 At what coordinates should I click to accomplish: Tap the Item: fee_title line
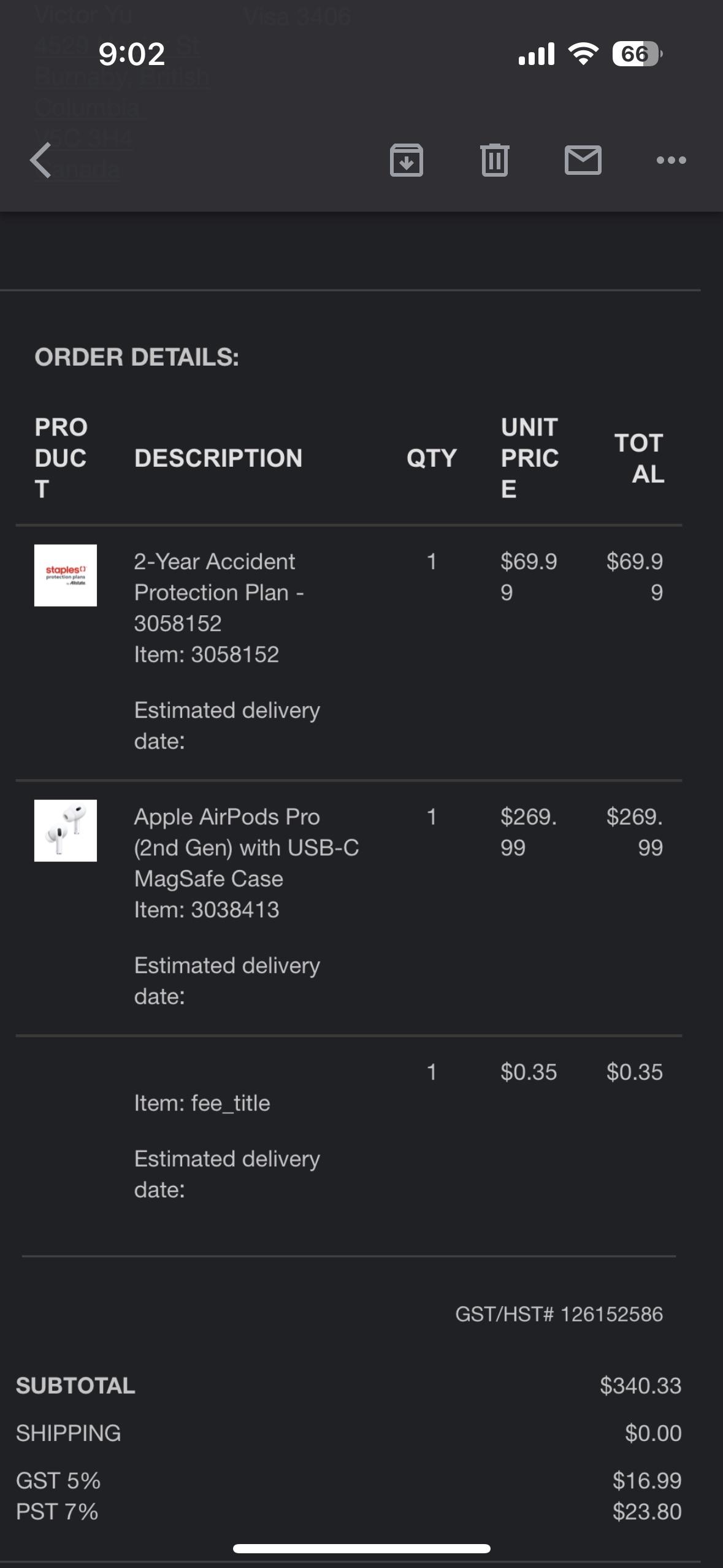pyautogui.click(x=201, y=1102)
